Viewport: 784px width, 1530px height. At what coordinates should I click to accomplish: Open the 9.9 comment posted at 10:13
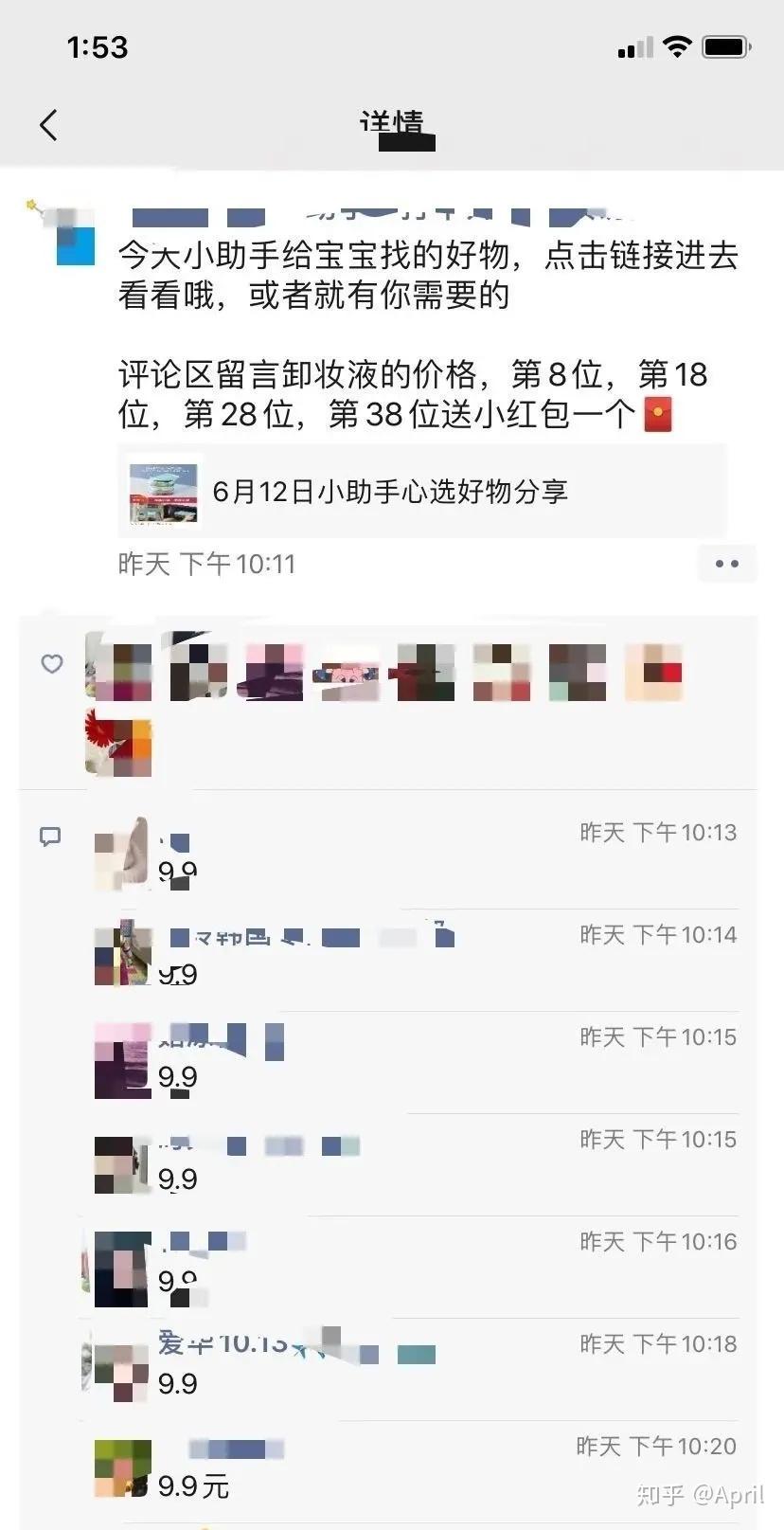[417, 858]
